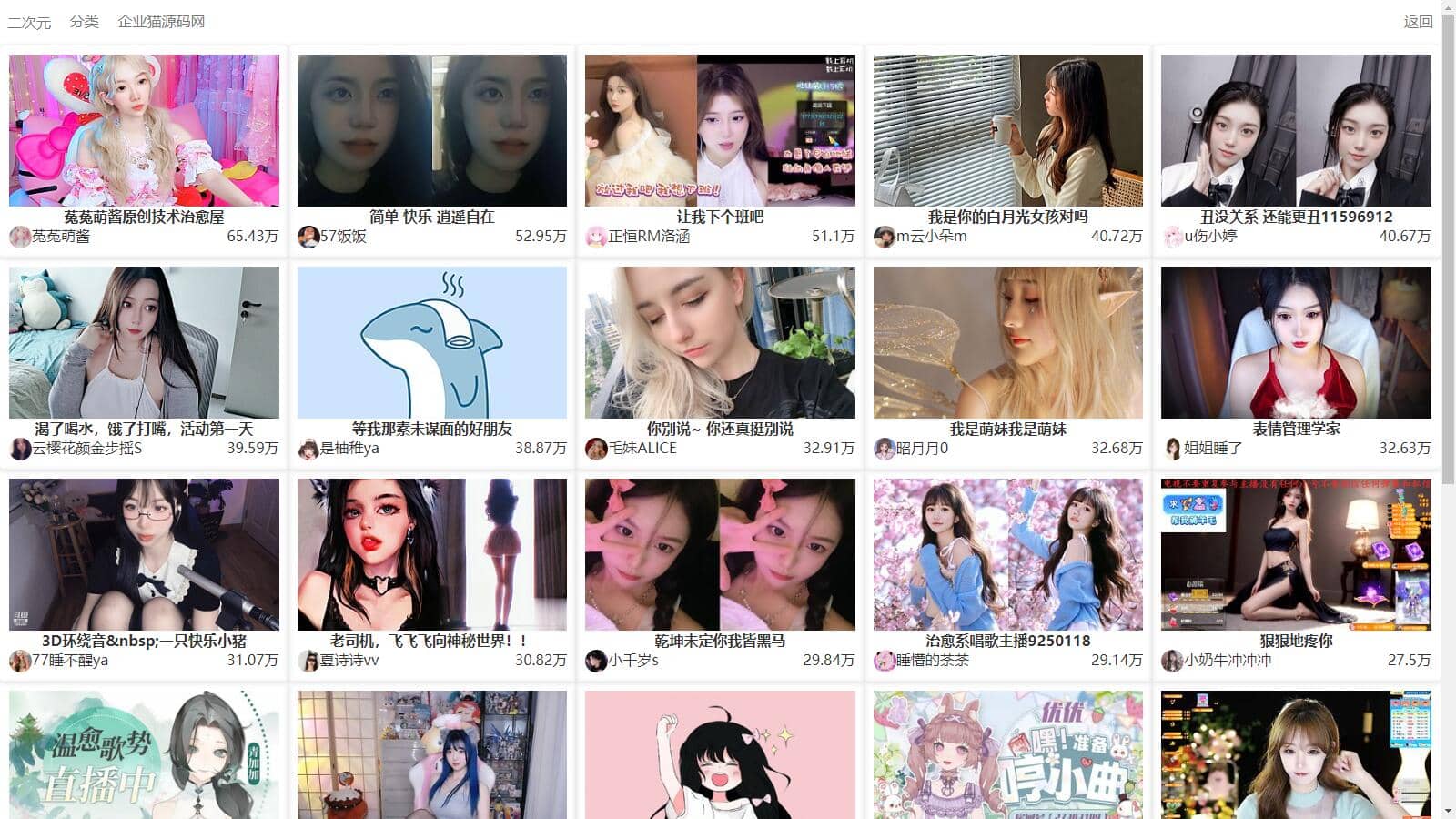Enter the room 渴了喝水,饿了打嗝,活动第一天
Viewport: 1456px width, 819px height.
pyautogui.click(x=144, y=343)
